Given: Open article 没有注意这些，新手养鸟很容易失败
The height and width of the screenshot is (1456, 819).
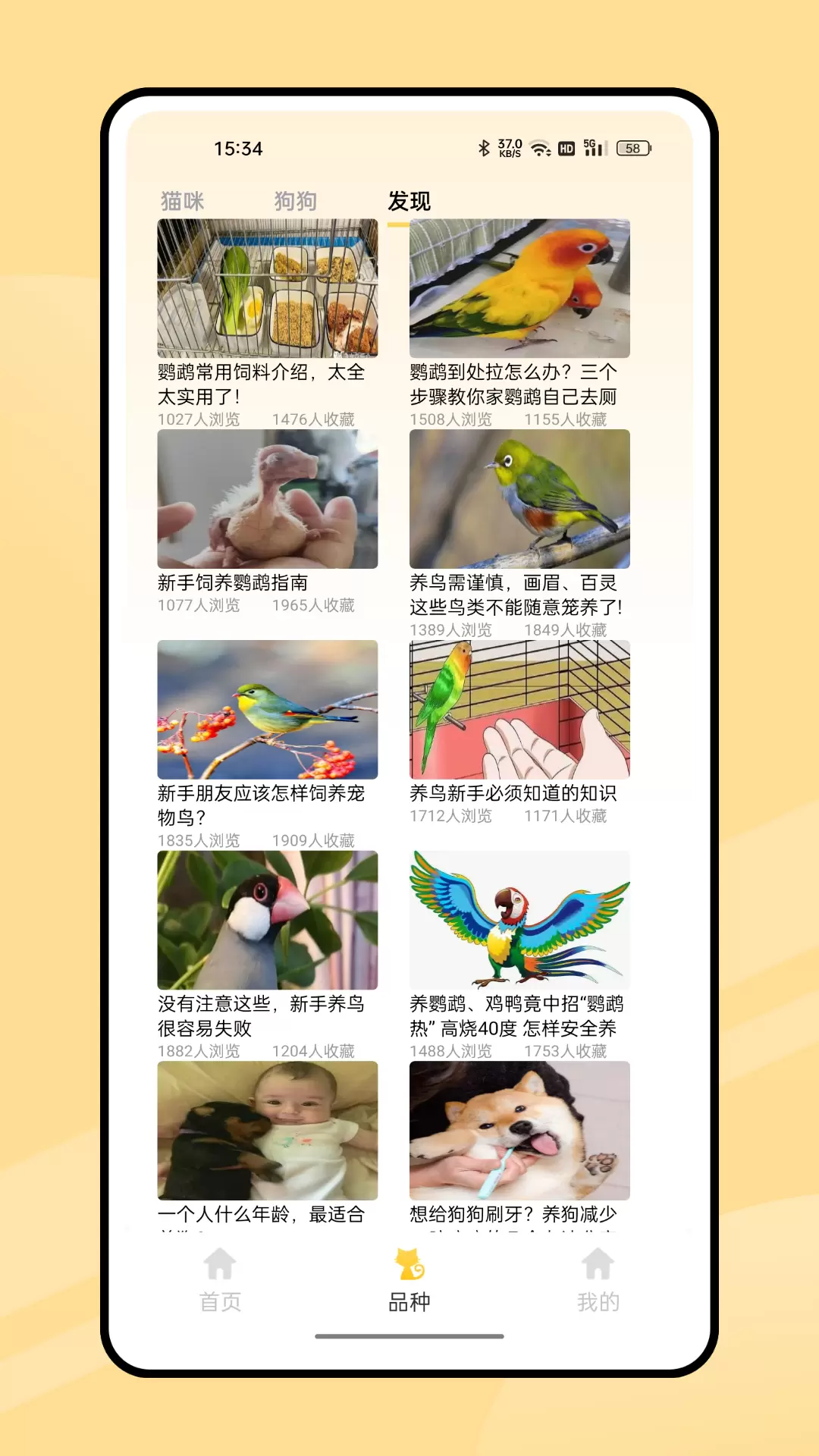Looking at the screenshot, I should click(268, 955).
